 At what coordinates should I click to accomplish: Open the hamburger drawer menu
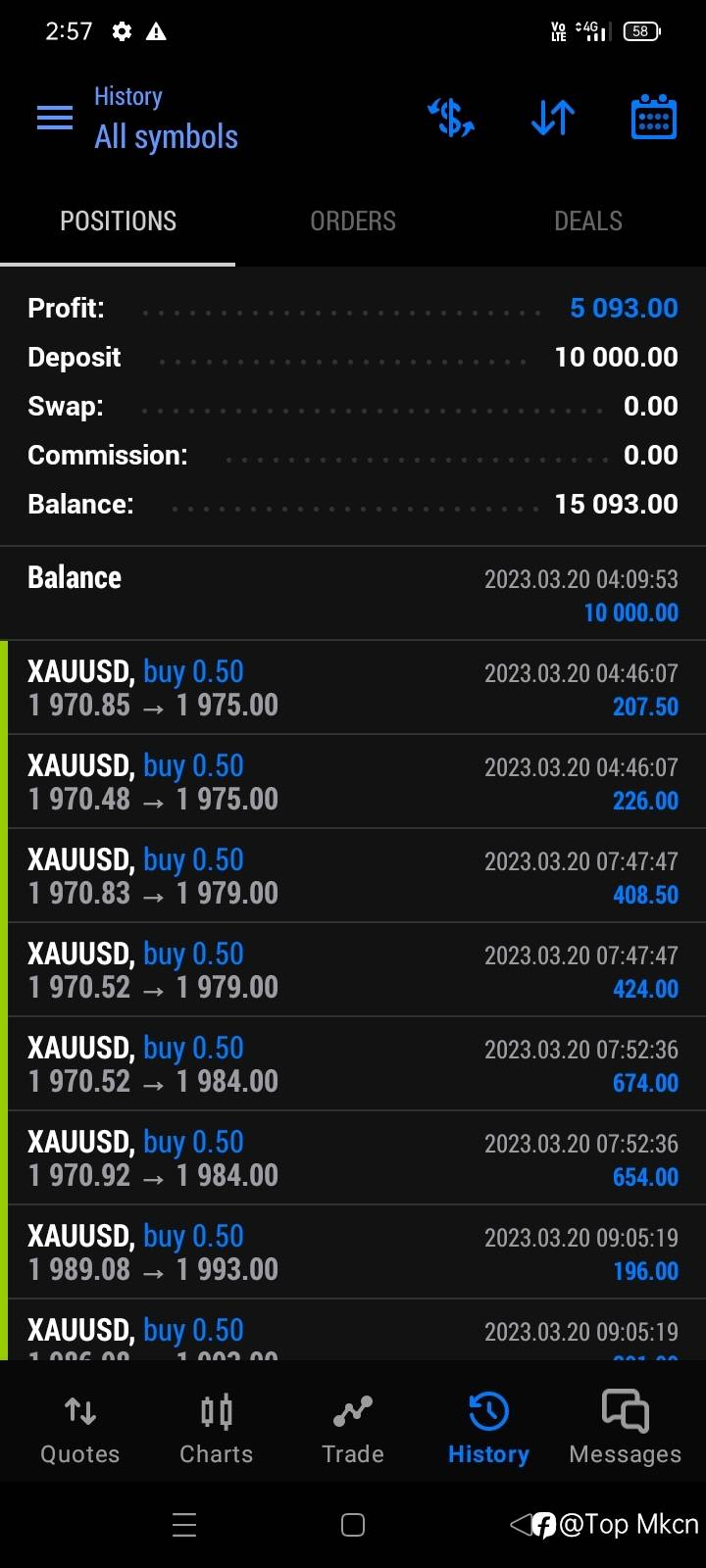pyautogui.click(x=55, y=119)
